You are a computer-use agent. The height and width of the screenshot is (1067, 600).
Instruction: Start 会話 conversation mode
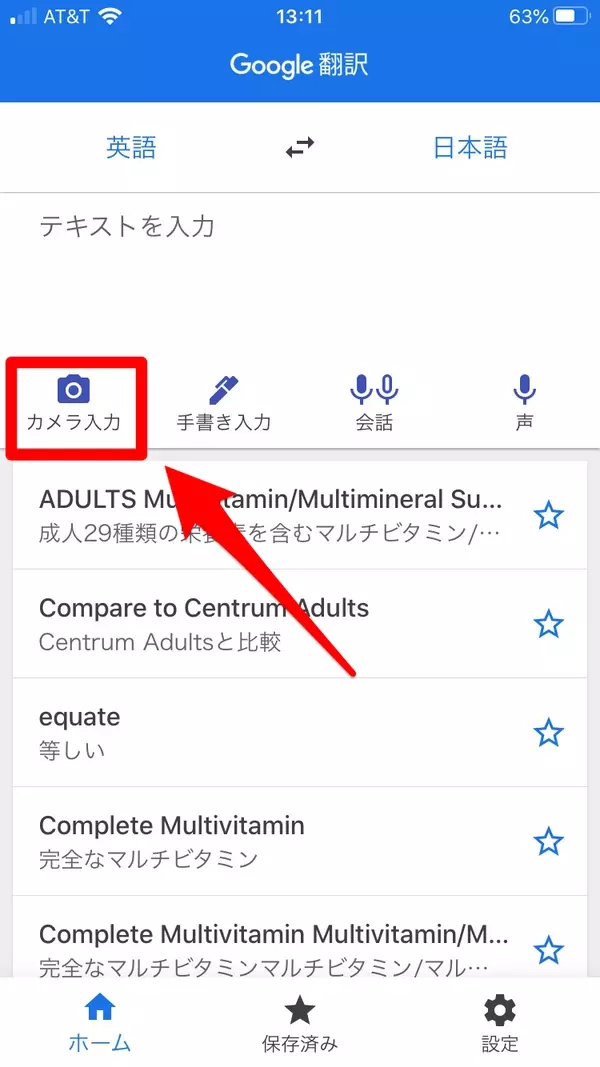pyautogui.click(x=374, y=403)
